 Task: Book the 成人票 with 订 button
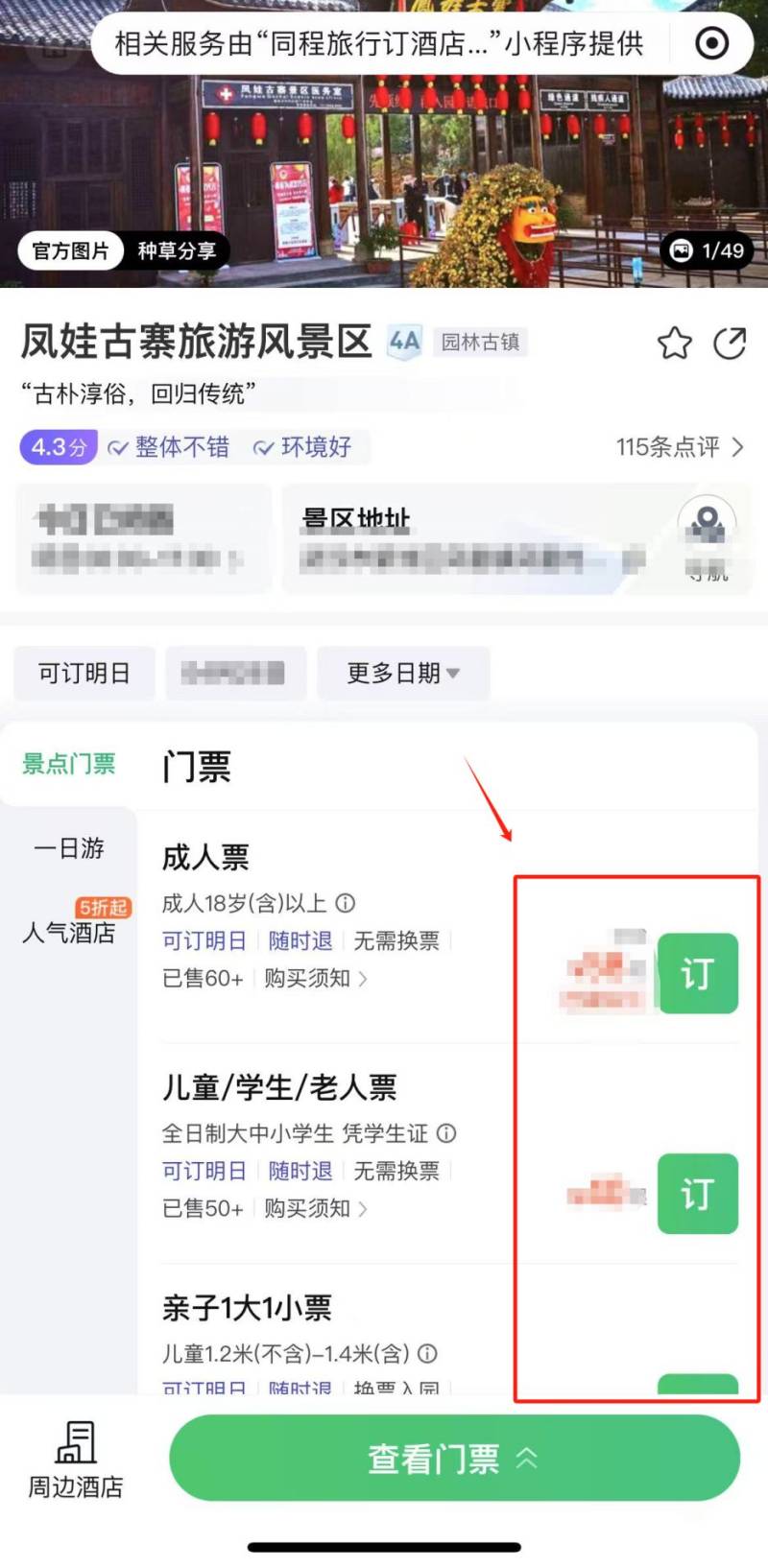coord(697,973)
